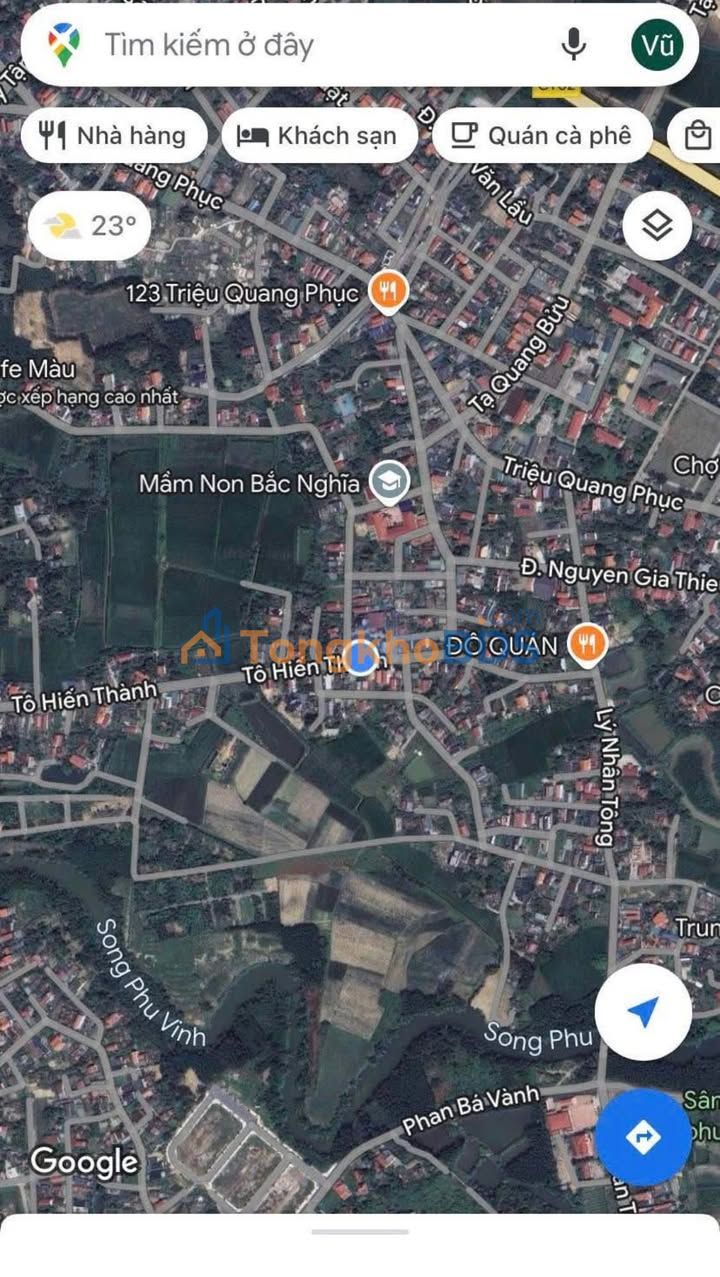This screenshot has height=1277, width=720.
Task: Filter map by Nhà hàng chip
Action: [x=113, y=136]
